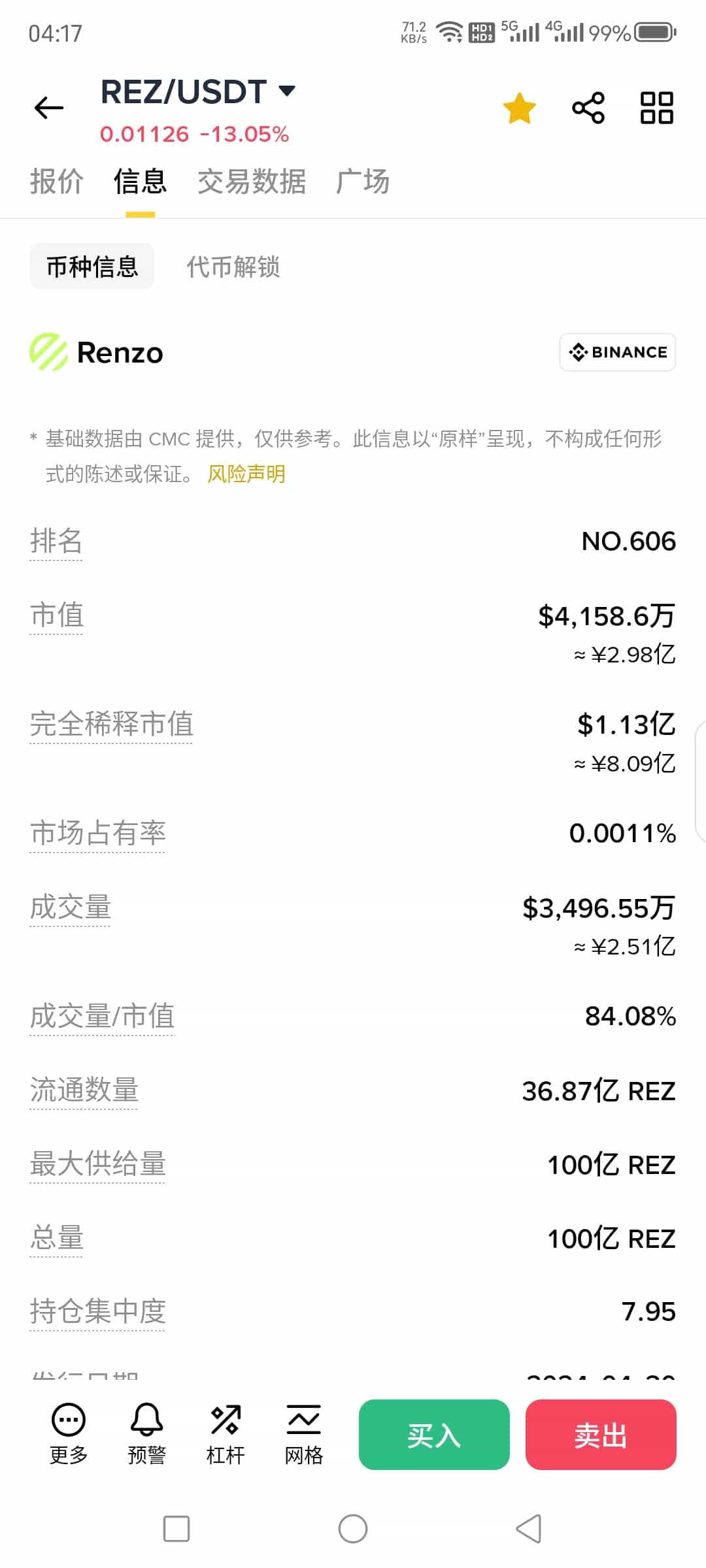706x1568 pixels.
Task: Tap the BINANCE badge next to Renzo
Action: [618, 352]
